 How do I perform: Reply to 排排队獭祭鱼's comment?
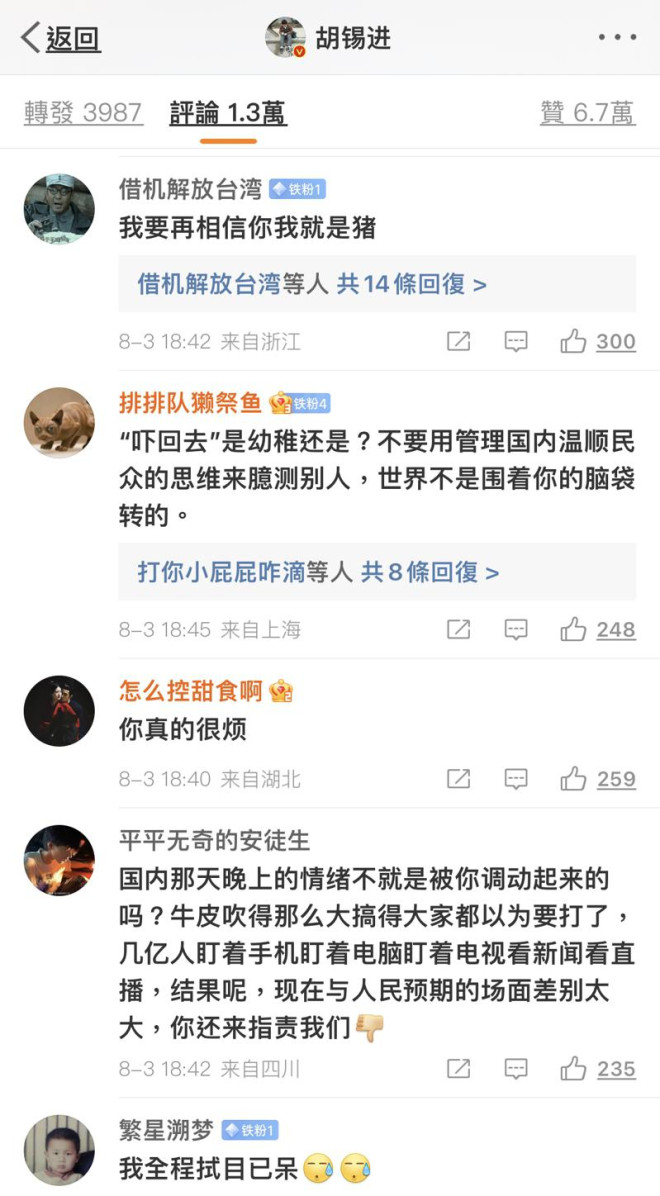pos(516,630)
